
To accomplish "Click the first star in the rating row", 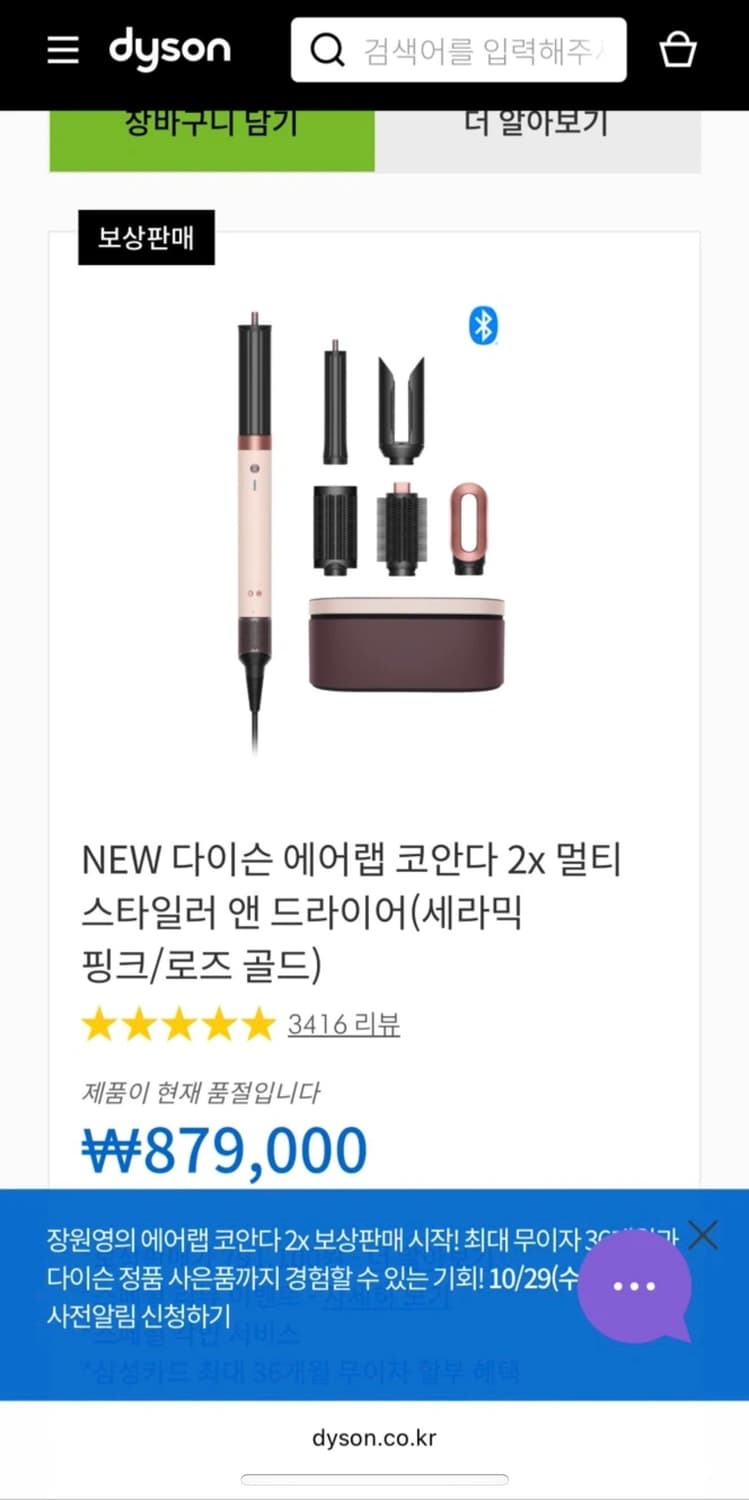I will coord(98,1025).
